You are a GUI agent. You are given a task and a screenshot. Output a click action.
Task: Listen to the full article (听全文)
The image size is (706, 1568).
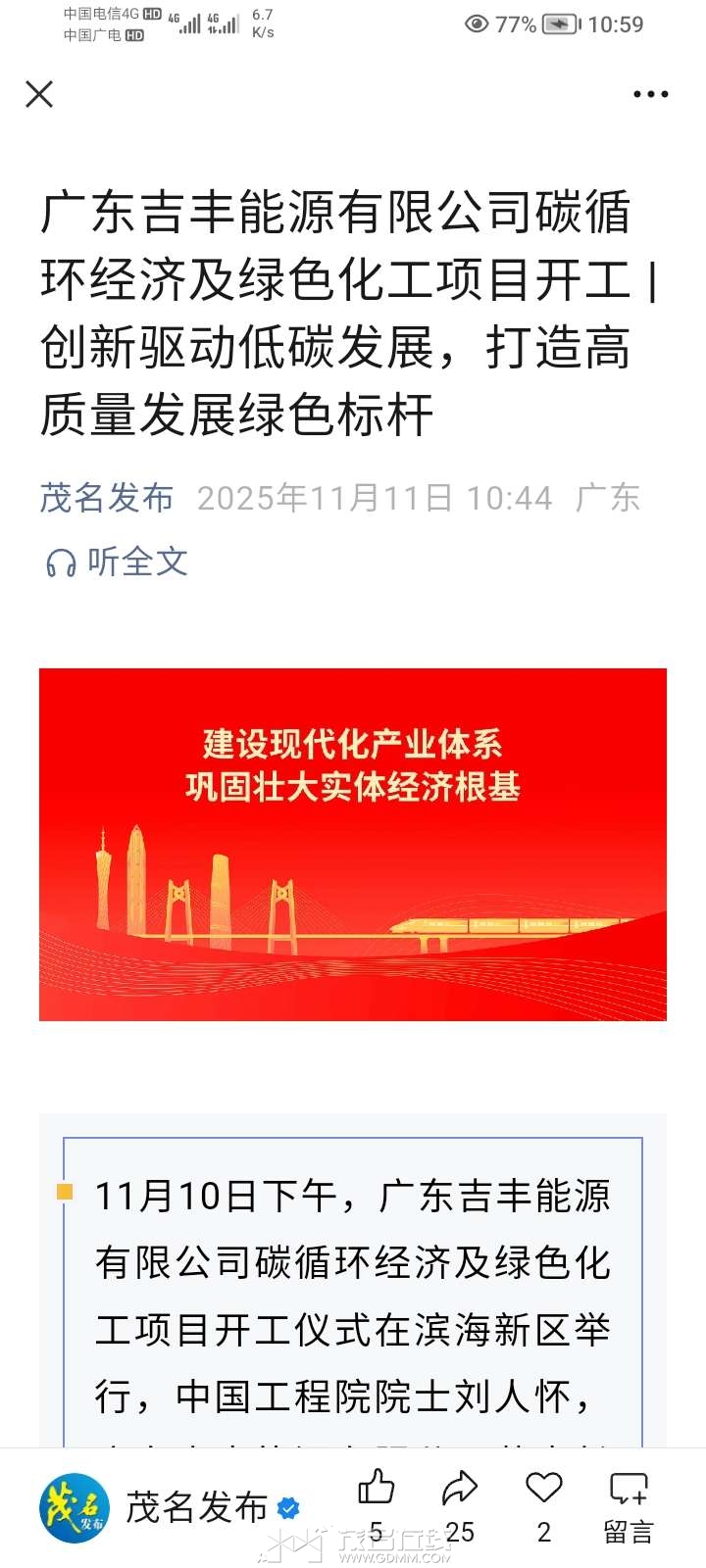pyautogui.click(x=118, y=562)
